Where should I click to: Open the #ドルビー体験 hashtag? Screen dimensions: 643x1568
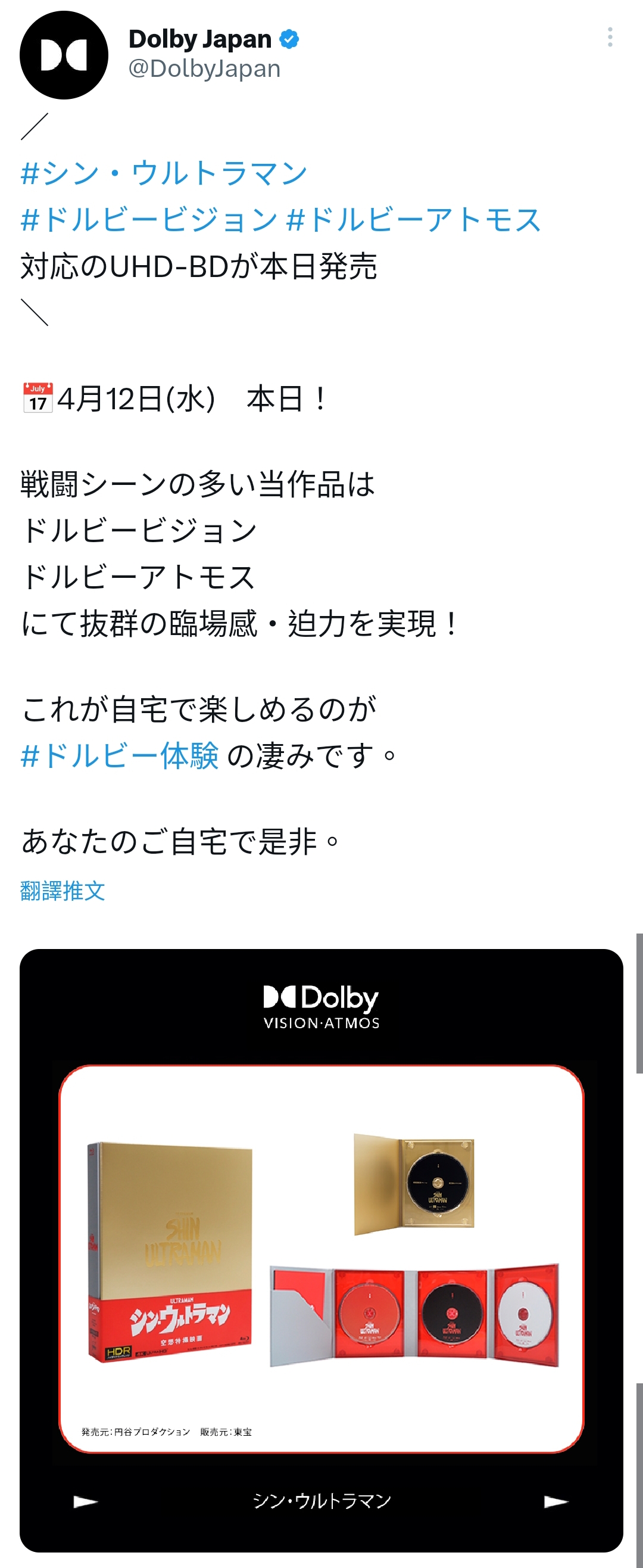pyautogui.click(x=119, y=756)
